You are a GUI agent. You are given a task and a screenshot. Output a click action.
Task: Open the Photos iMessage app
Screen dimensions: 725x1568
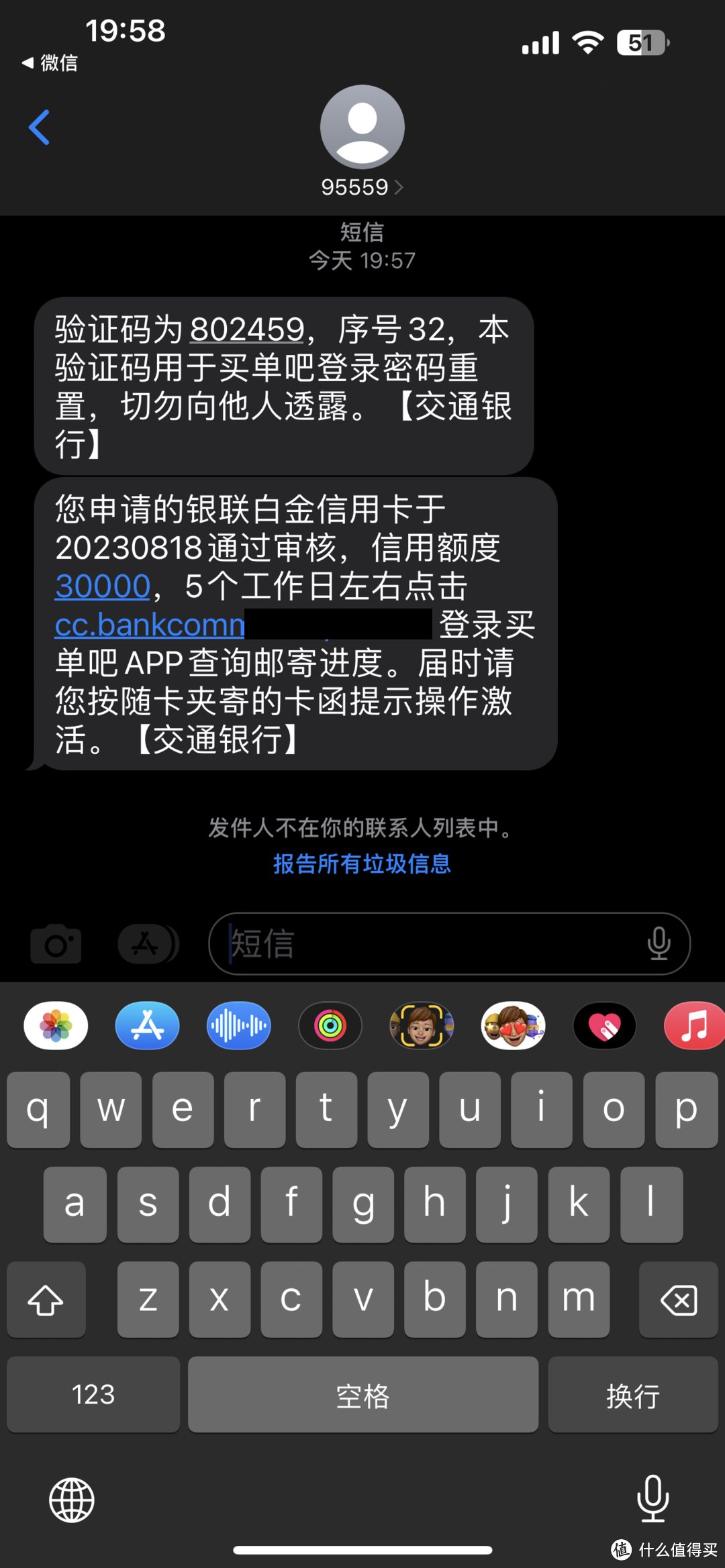(56, 1026)
